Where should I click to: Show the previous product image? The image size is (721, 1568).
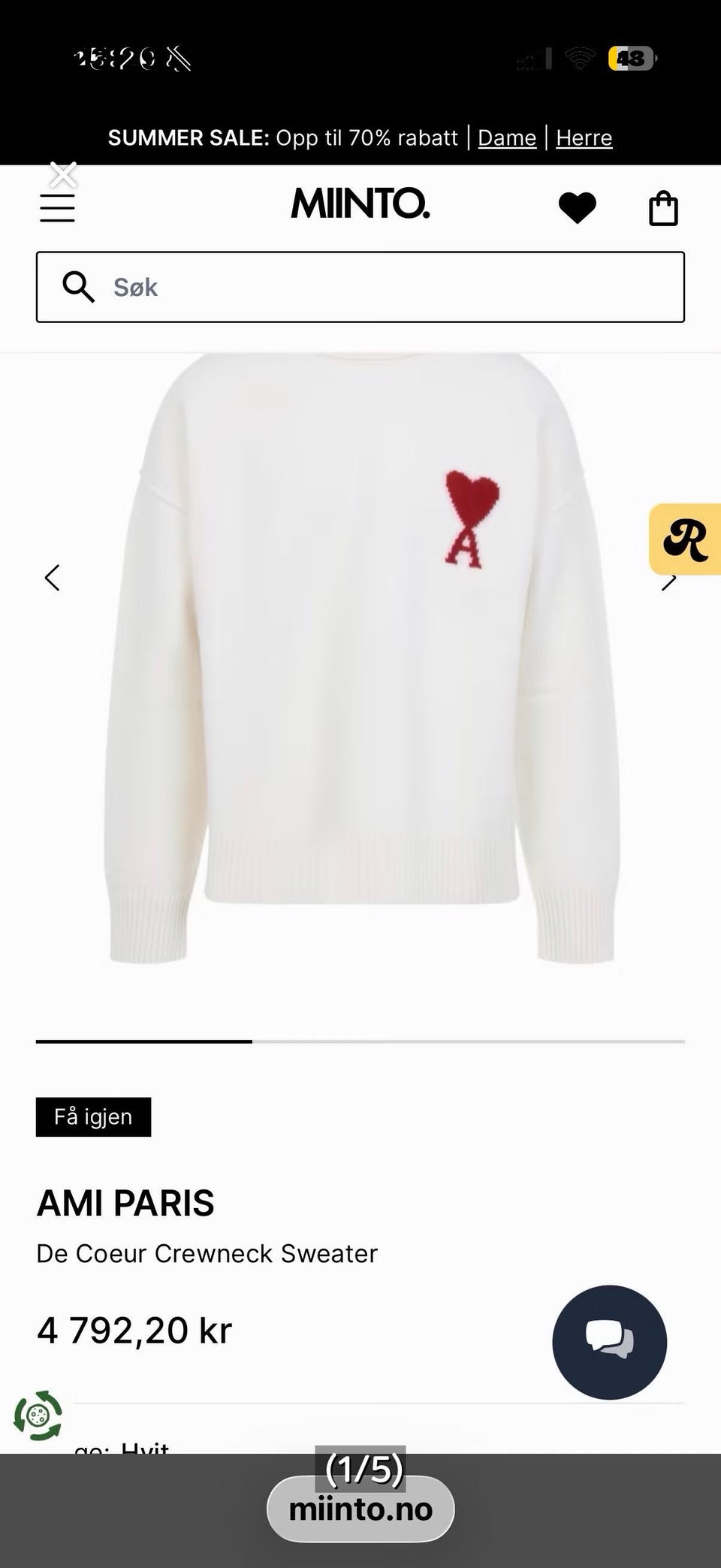[x=52, y=578]
